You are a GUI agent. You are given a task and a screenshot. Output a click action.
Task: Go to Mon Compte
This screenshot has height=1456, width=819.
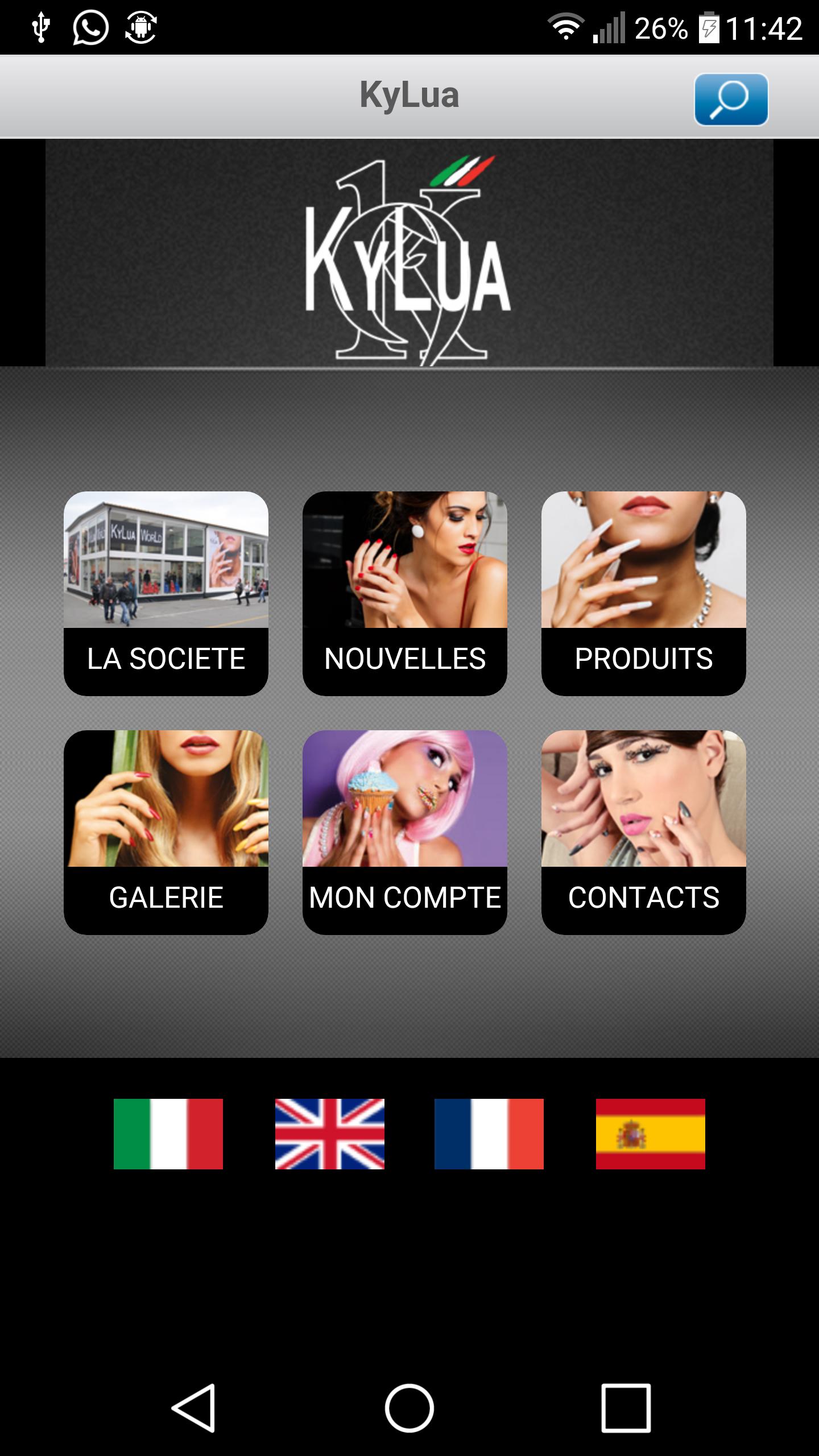pyautogui.click(x=404, y=832)
